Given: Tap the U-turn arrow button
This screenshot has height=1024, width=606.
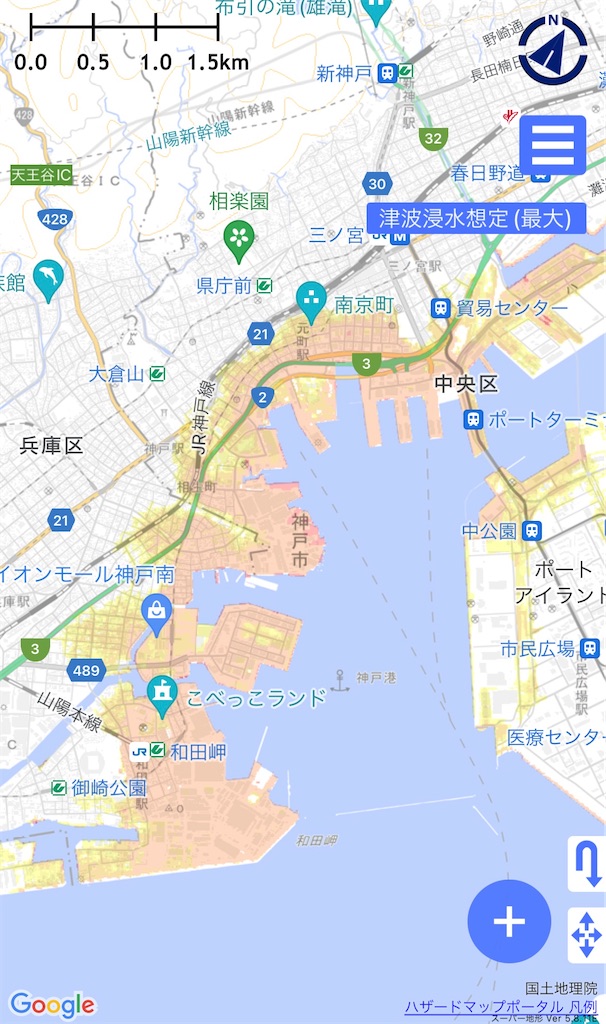Looking at the screenshot, I should [x=586, y=863].
